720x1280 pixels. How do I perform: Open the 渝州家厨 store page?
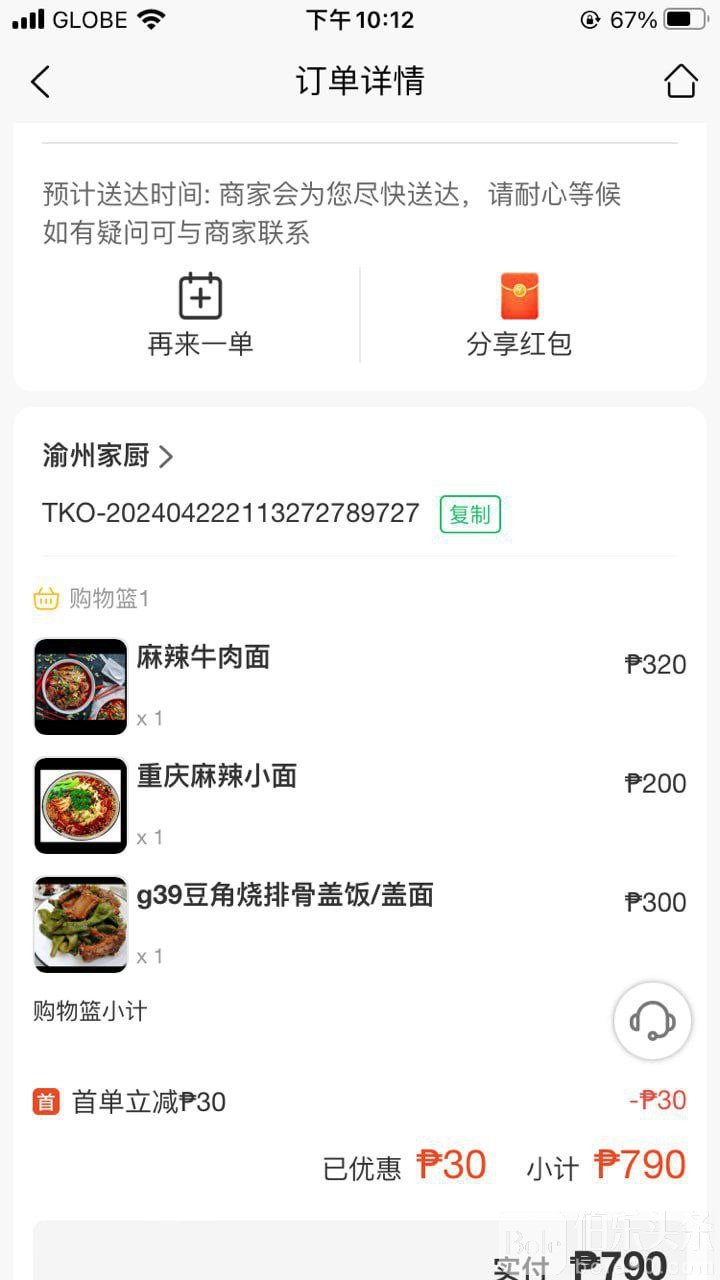pos(108,457)
